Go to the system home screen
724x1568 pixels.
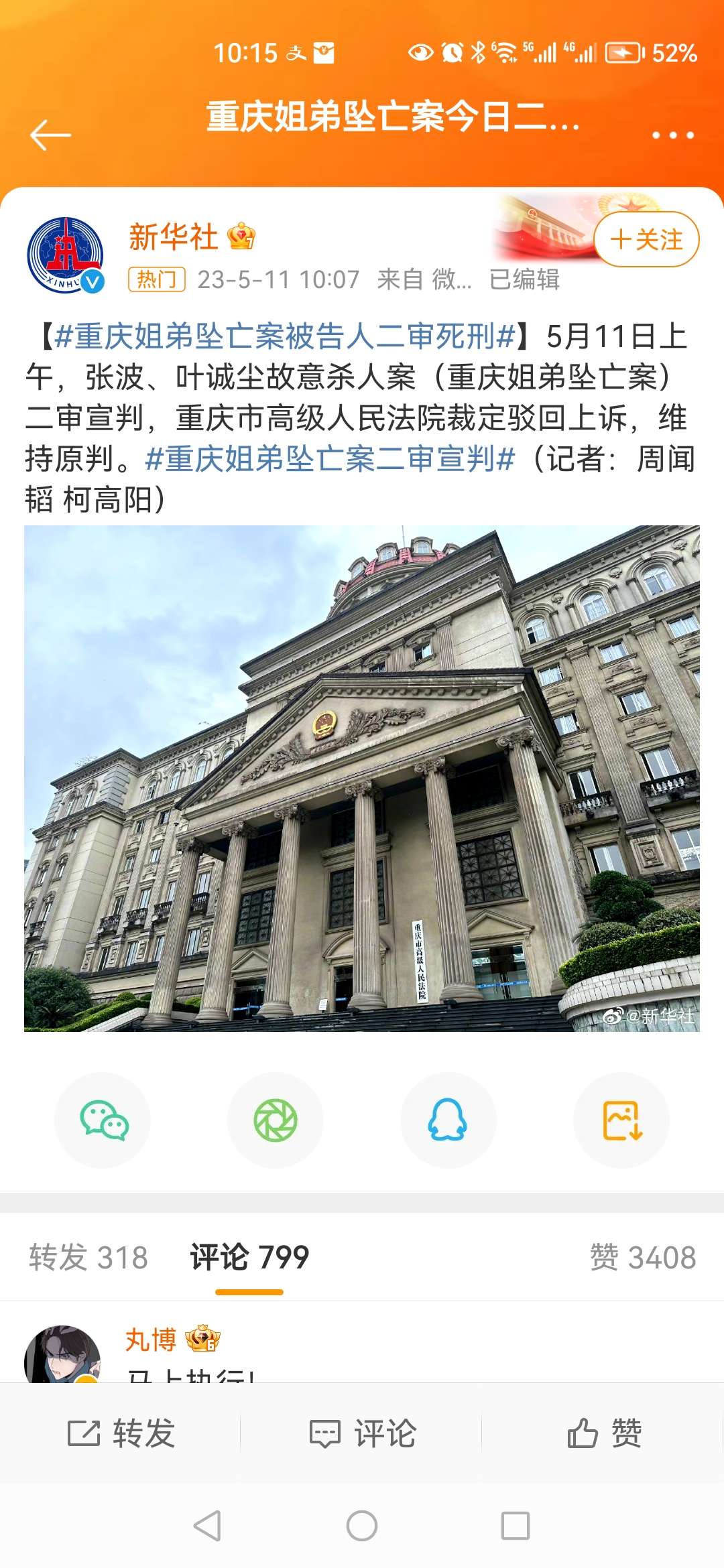362,1526
